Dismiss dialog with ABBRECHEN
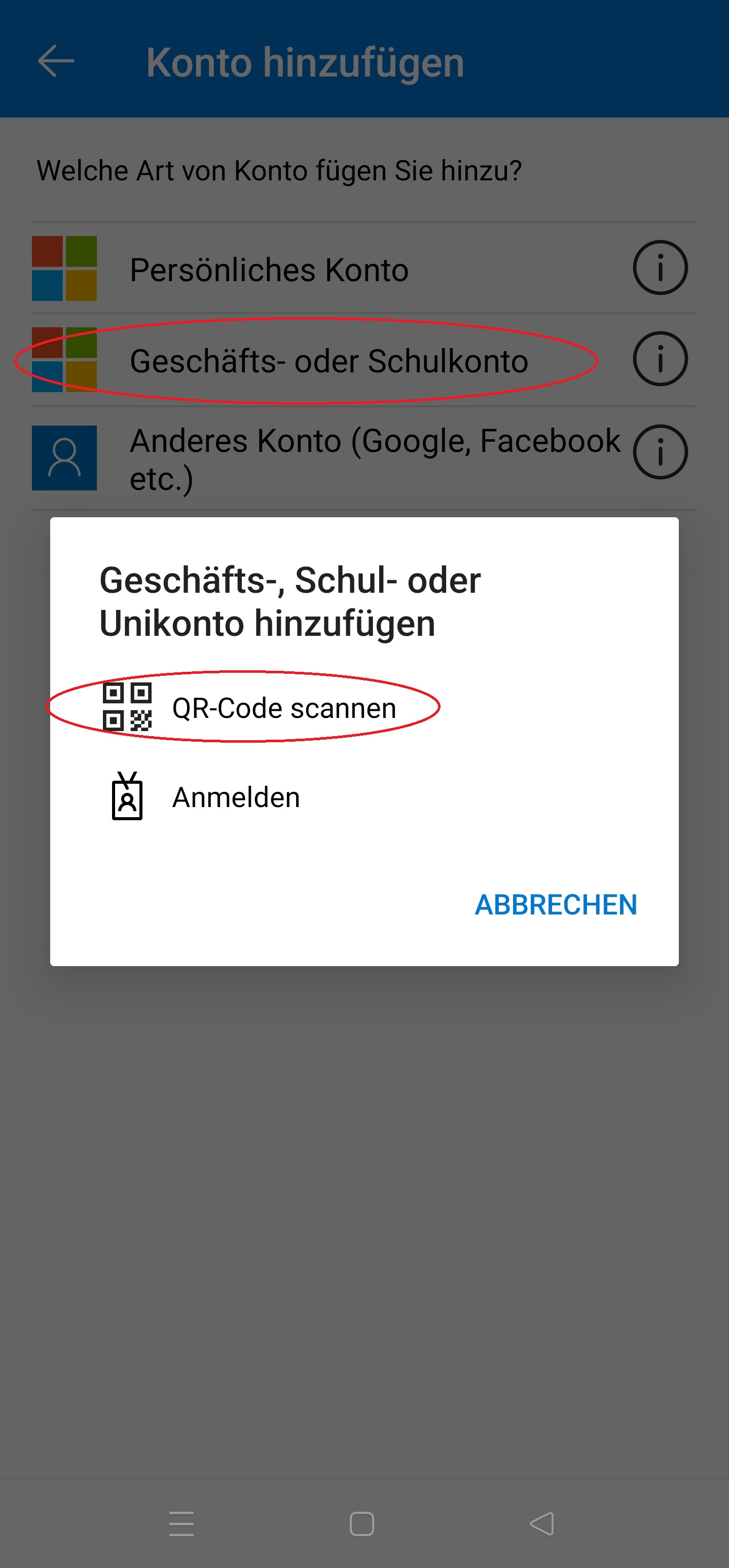This screenshot has width=729, height=1568. point(556,904)
